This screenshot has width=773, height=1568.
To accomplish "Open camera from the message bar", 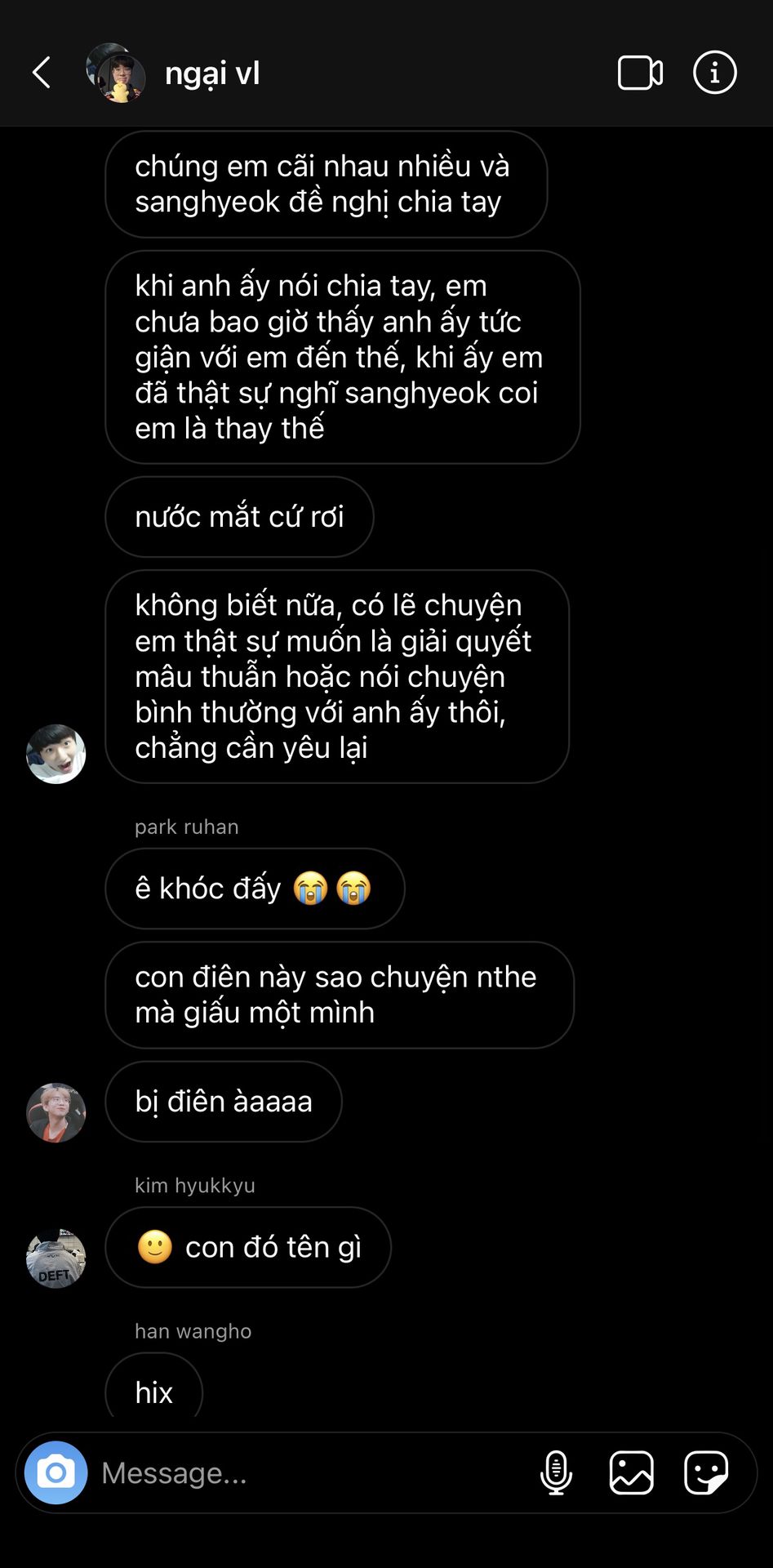I will coord(56,1472).
